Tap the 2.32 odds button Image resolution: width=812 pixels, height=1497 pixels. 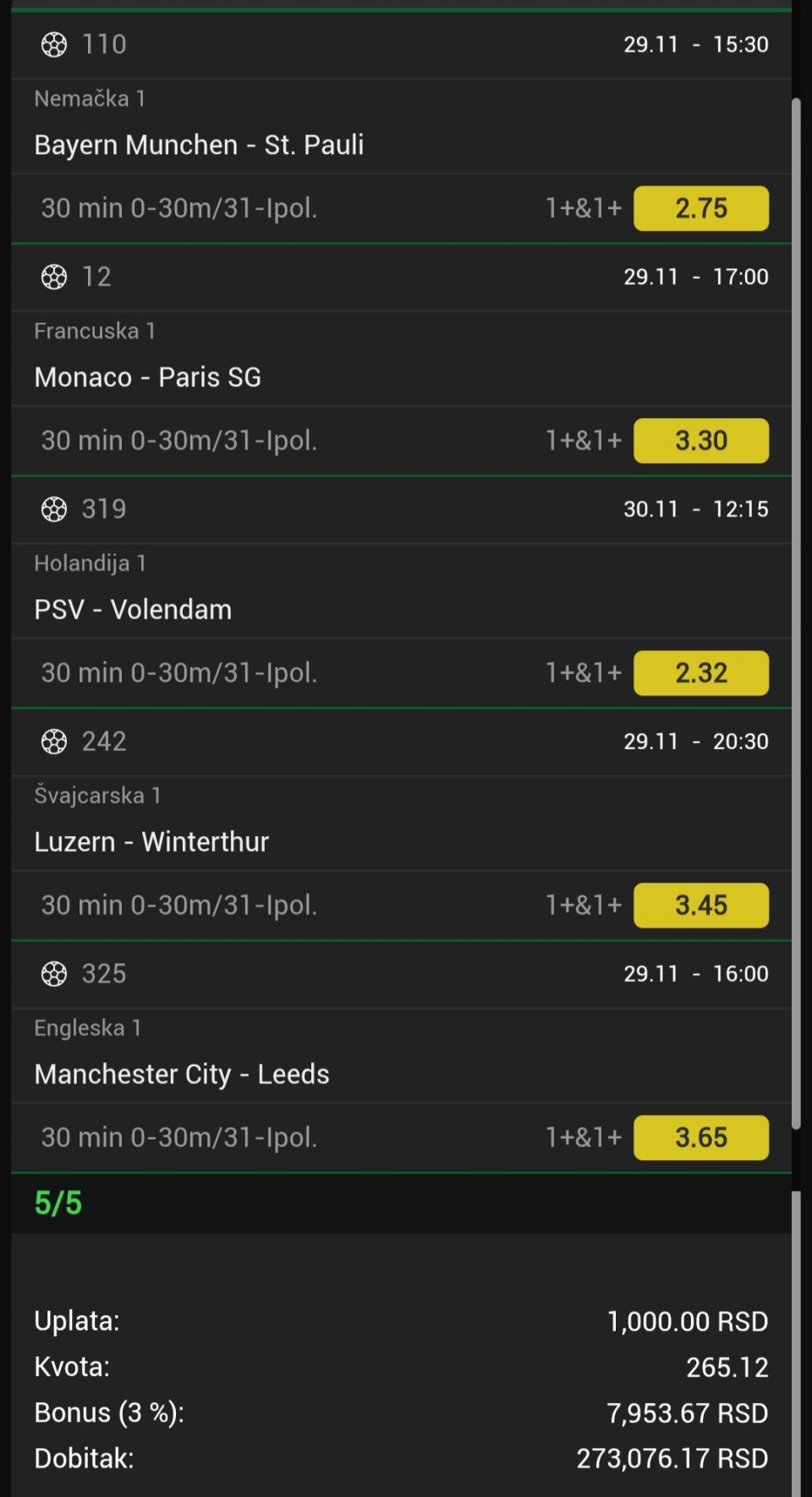point(700,673)
